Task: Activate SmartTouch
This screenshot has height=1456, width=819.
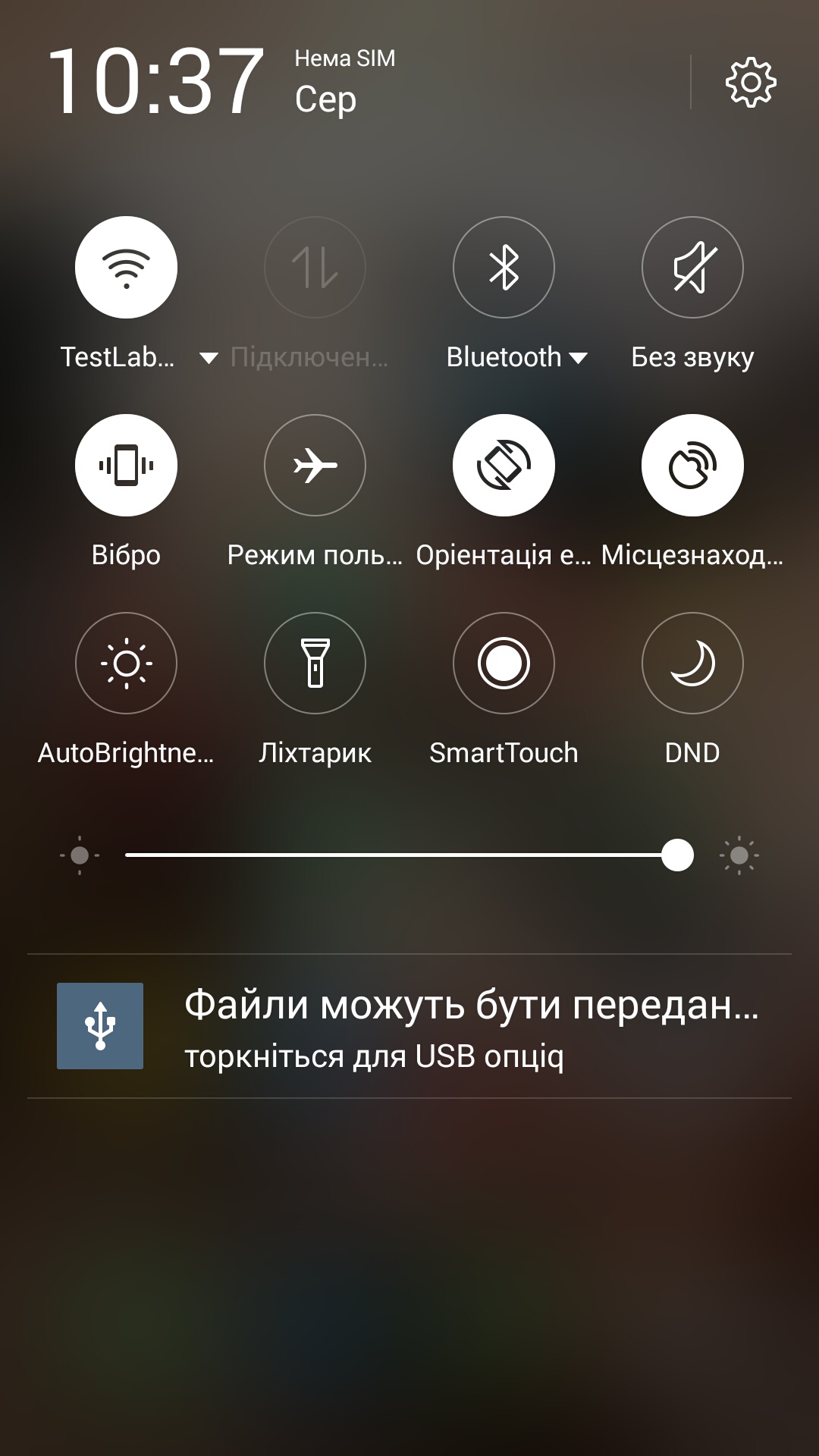Action: 504,663
